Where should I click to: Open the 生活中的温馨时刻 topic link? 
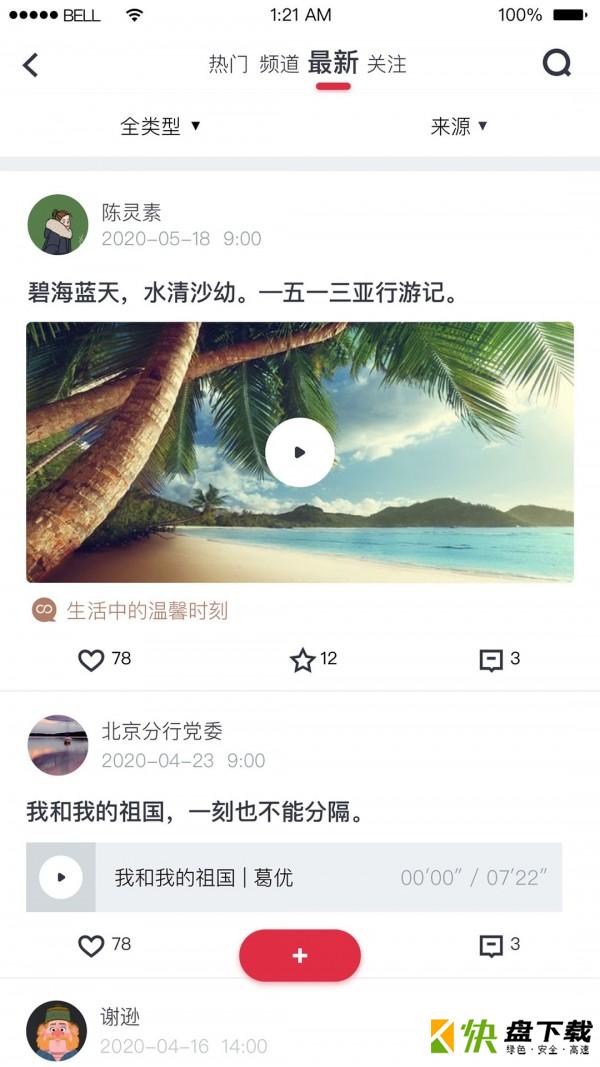(146, 610)
